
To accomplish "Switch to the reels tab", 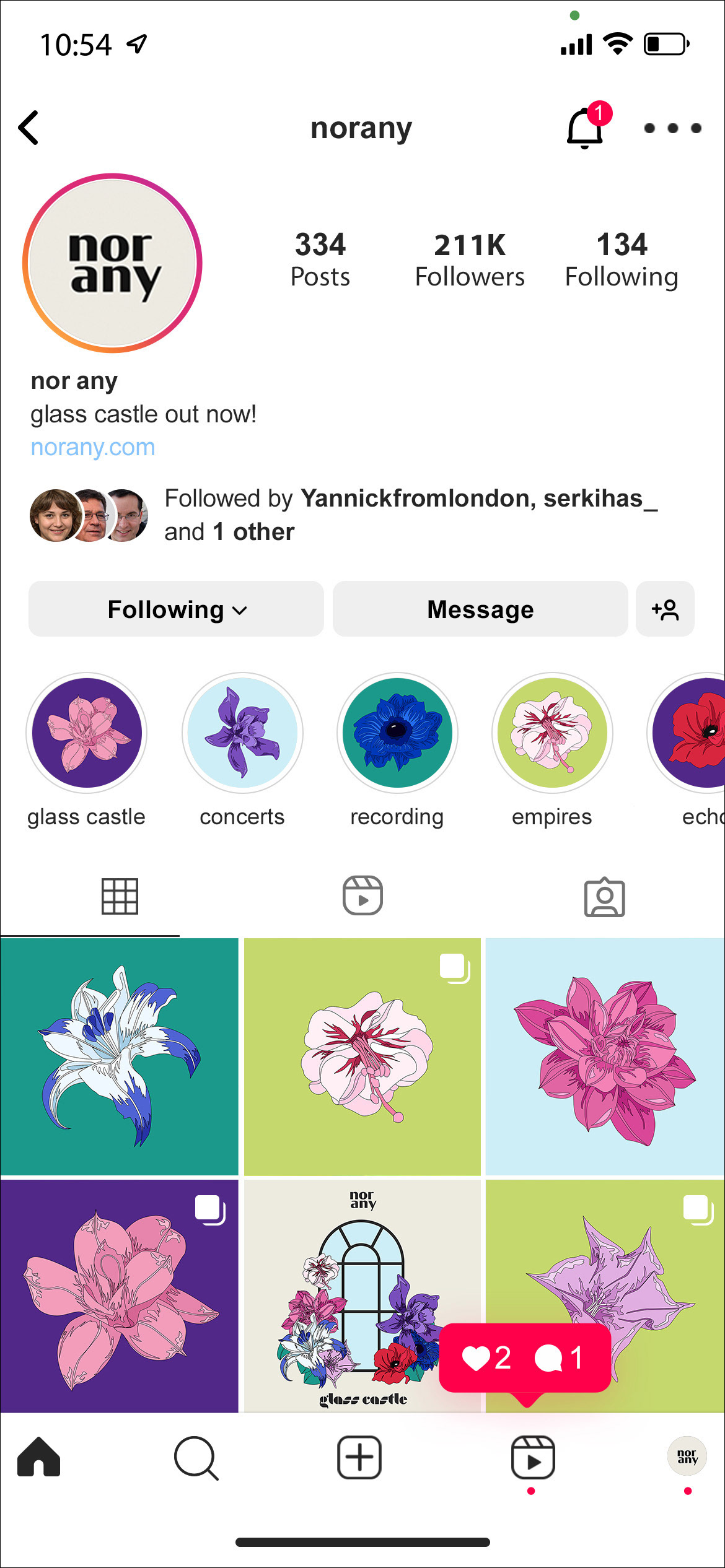I will click(362, 895).
